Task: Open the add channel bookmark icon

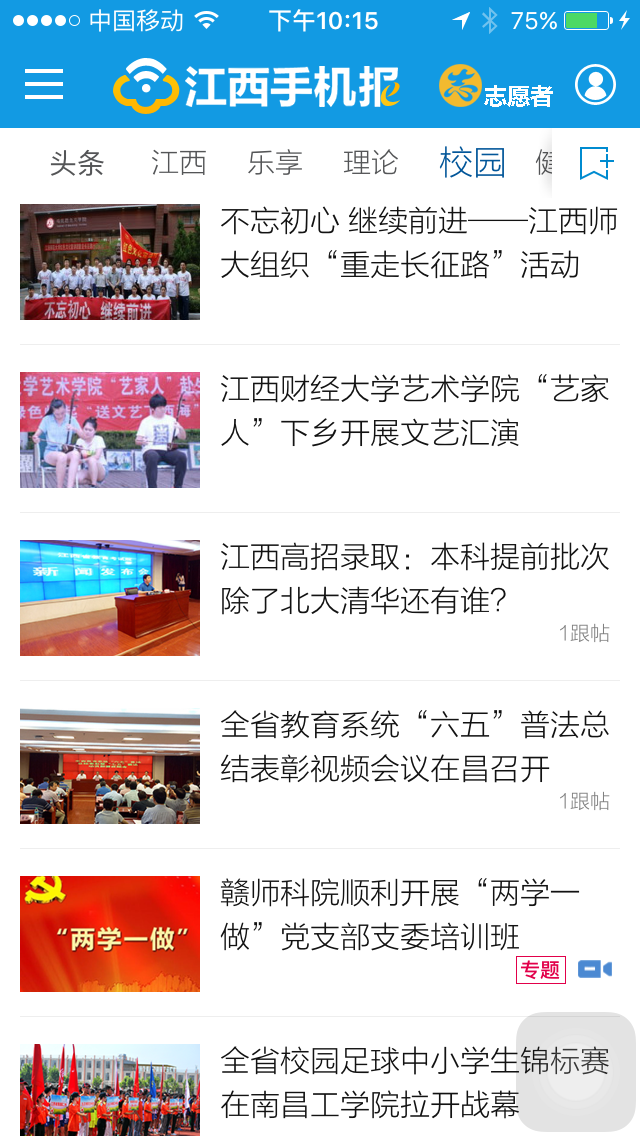Action: 596,163
